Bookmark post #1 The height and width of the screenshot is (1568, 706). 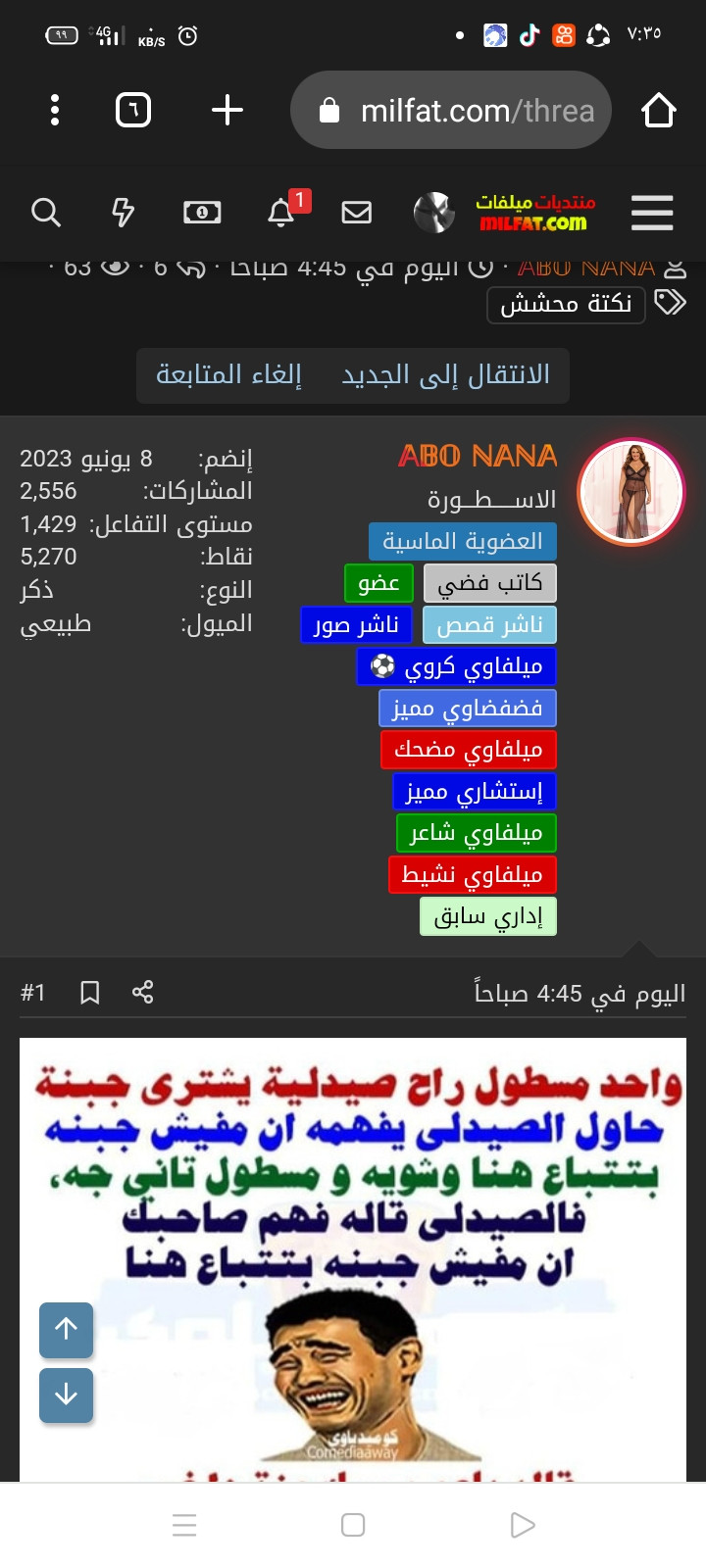[x=89, y=993]
